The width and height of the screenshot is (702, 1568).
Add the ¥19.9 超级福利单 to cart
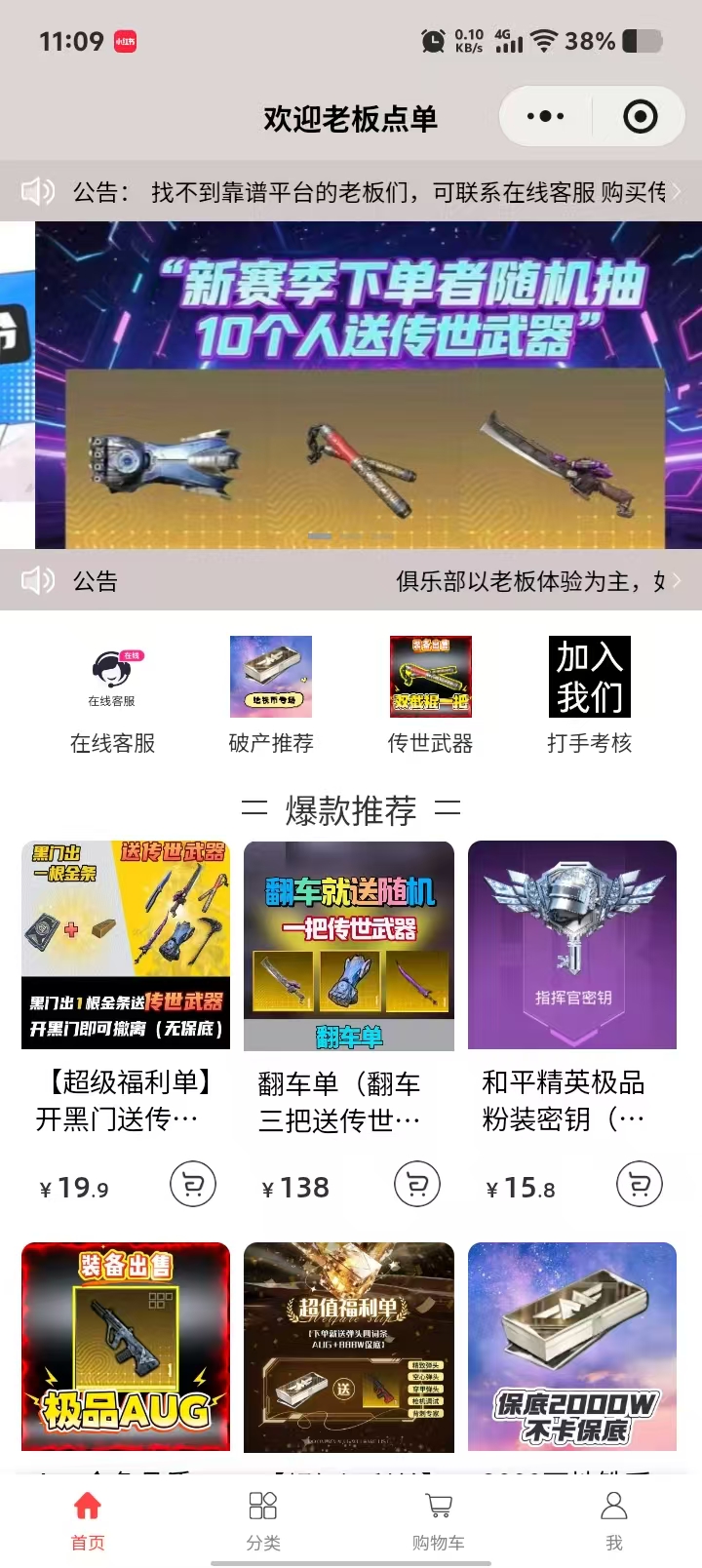point(193,1185)
